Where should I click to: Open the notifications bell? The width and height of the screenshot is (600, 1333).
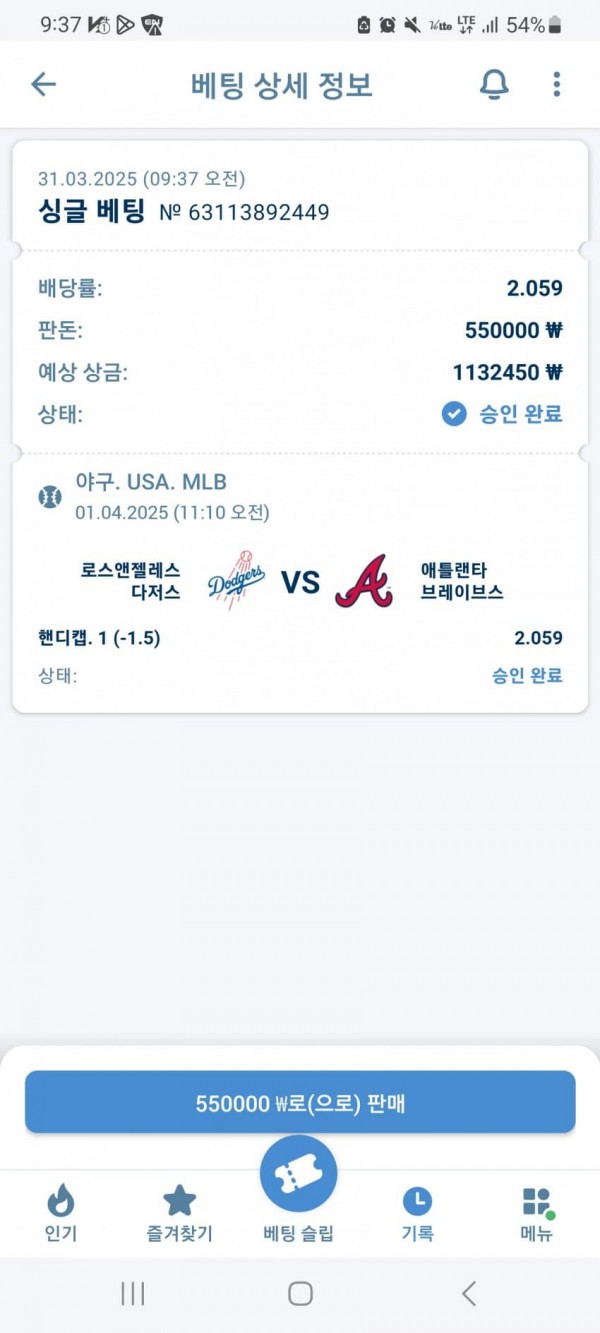point(494,85)
